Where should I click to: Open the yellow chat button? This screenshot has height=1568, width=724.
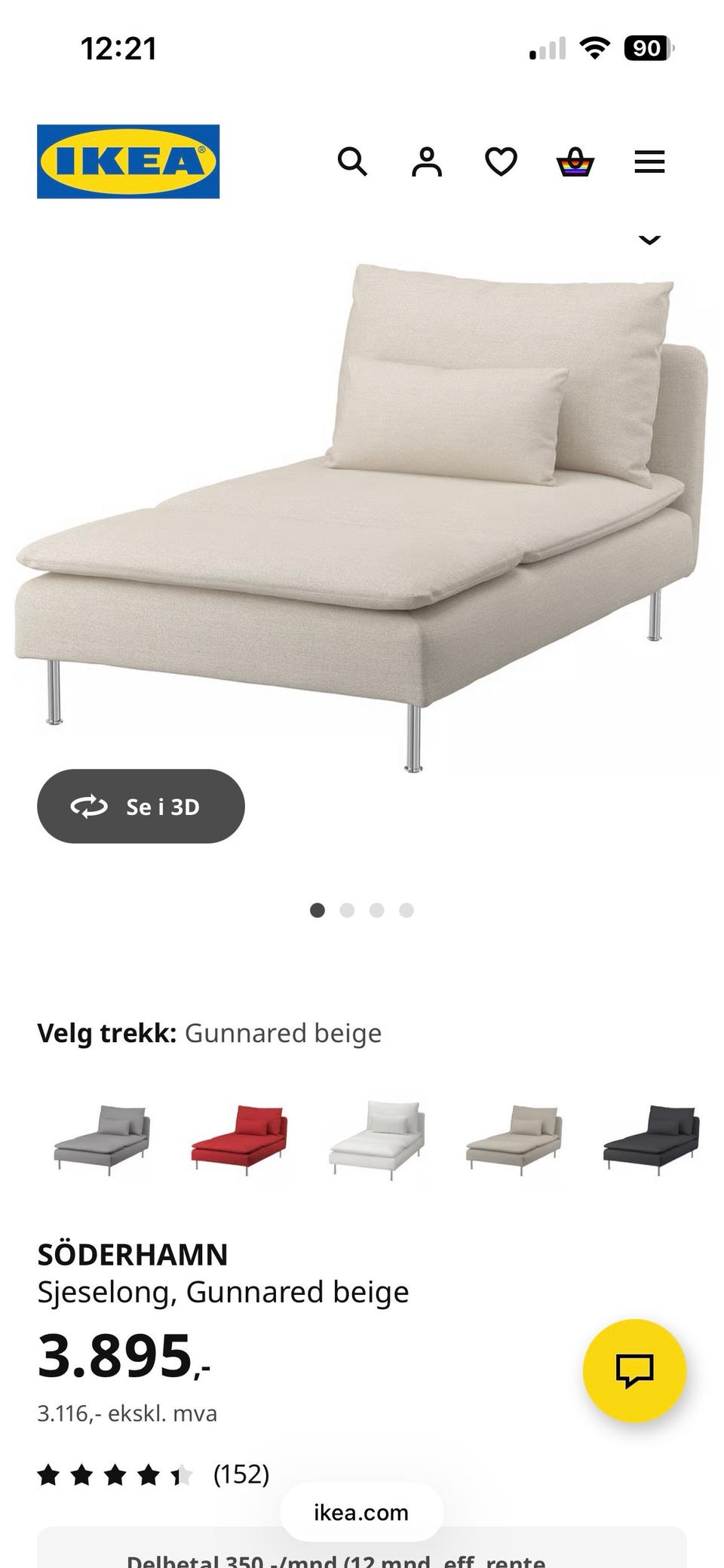tap(634, 1370)
